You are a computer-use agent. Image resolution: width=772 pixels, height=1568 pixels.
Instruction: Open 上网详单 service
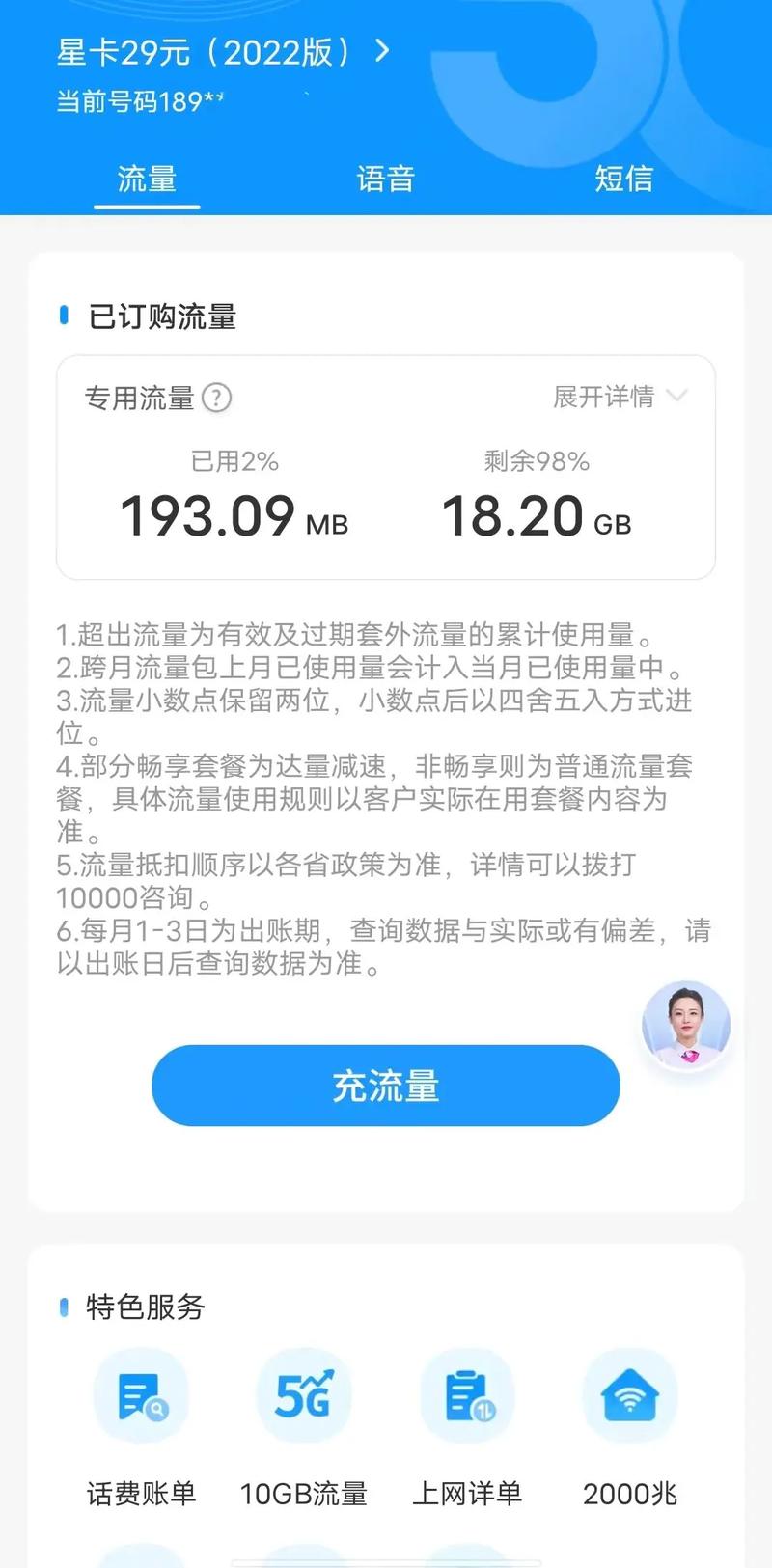tap(467, 1396)
